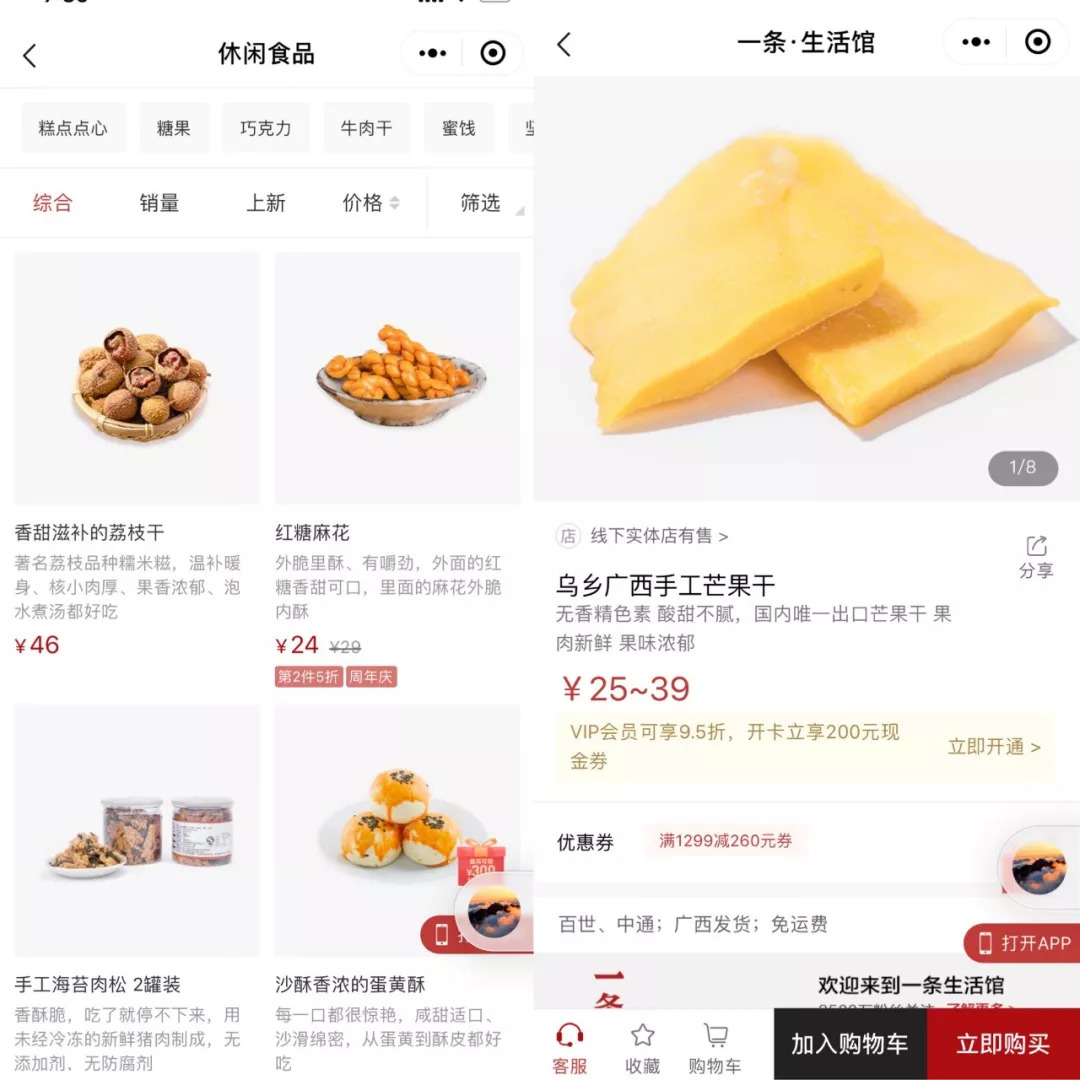1080x1080 pixels.
Task: Choose the 巧克力 category chip
Action: pos(266,128)
